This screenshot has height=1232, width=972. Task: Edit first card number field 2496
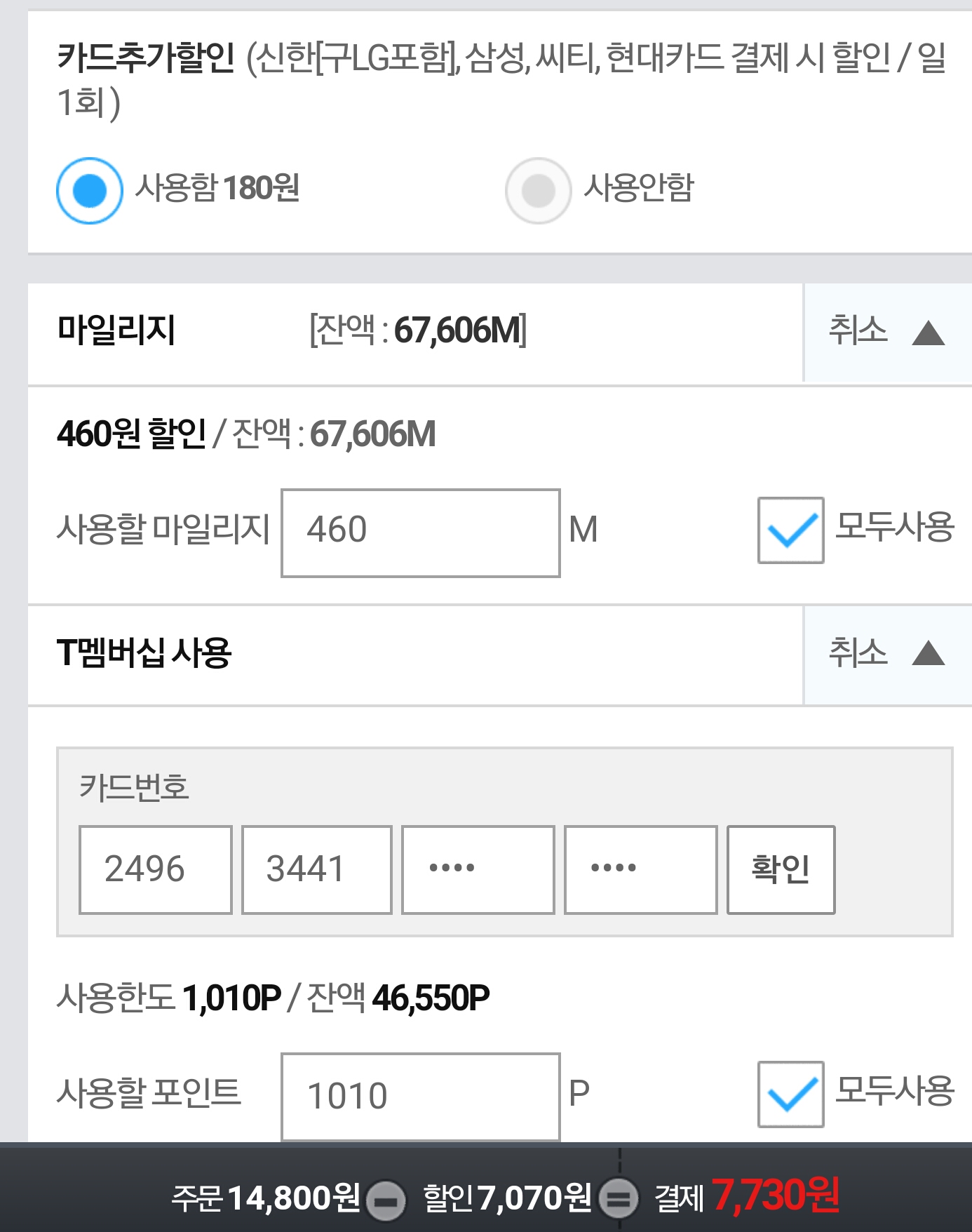coord(155,869)
